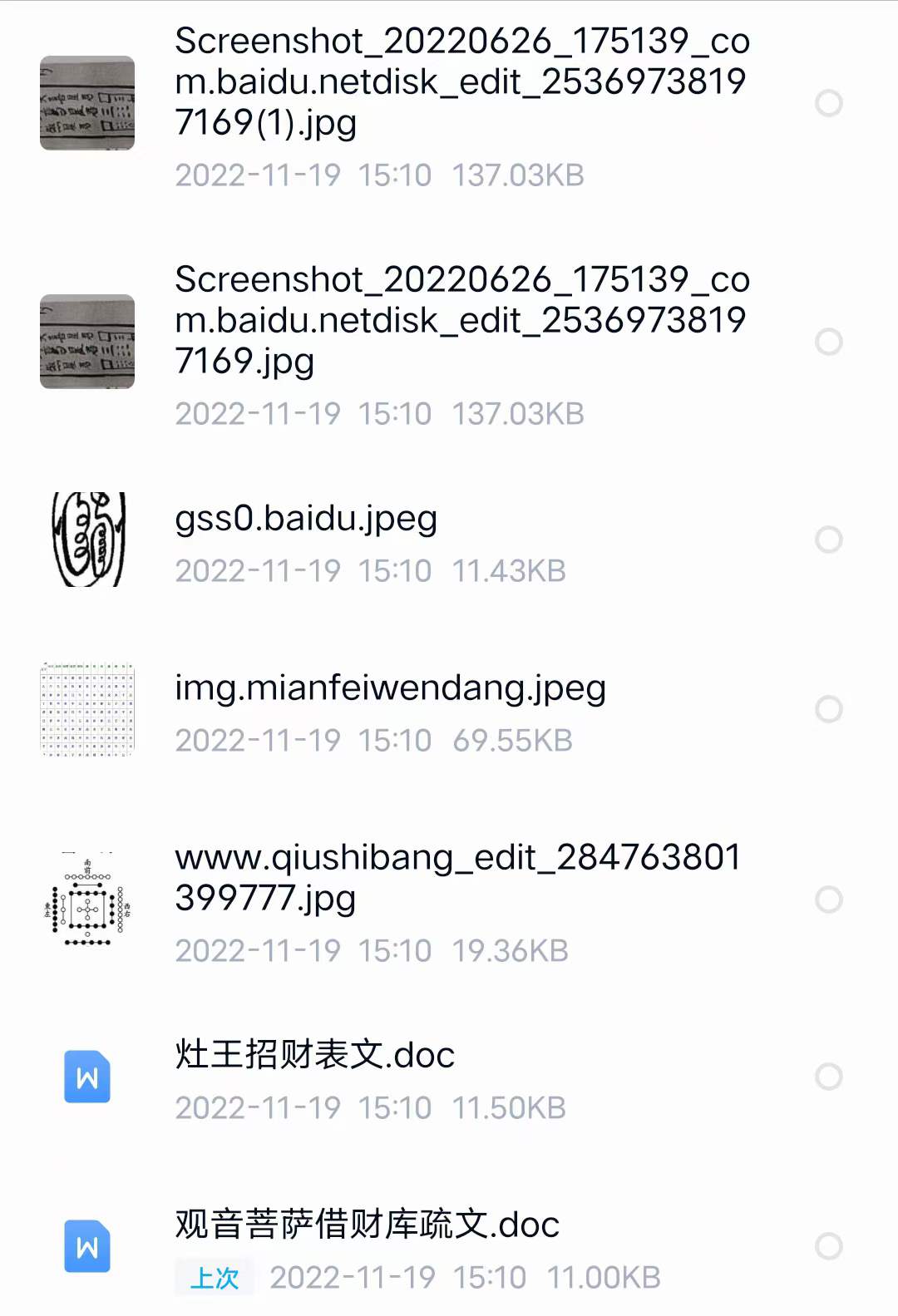Select the checkbox circle for img.mianfeiwendang.jpeg
898x1316 pixels.
pyautogui.click(x=828, y=707)
